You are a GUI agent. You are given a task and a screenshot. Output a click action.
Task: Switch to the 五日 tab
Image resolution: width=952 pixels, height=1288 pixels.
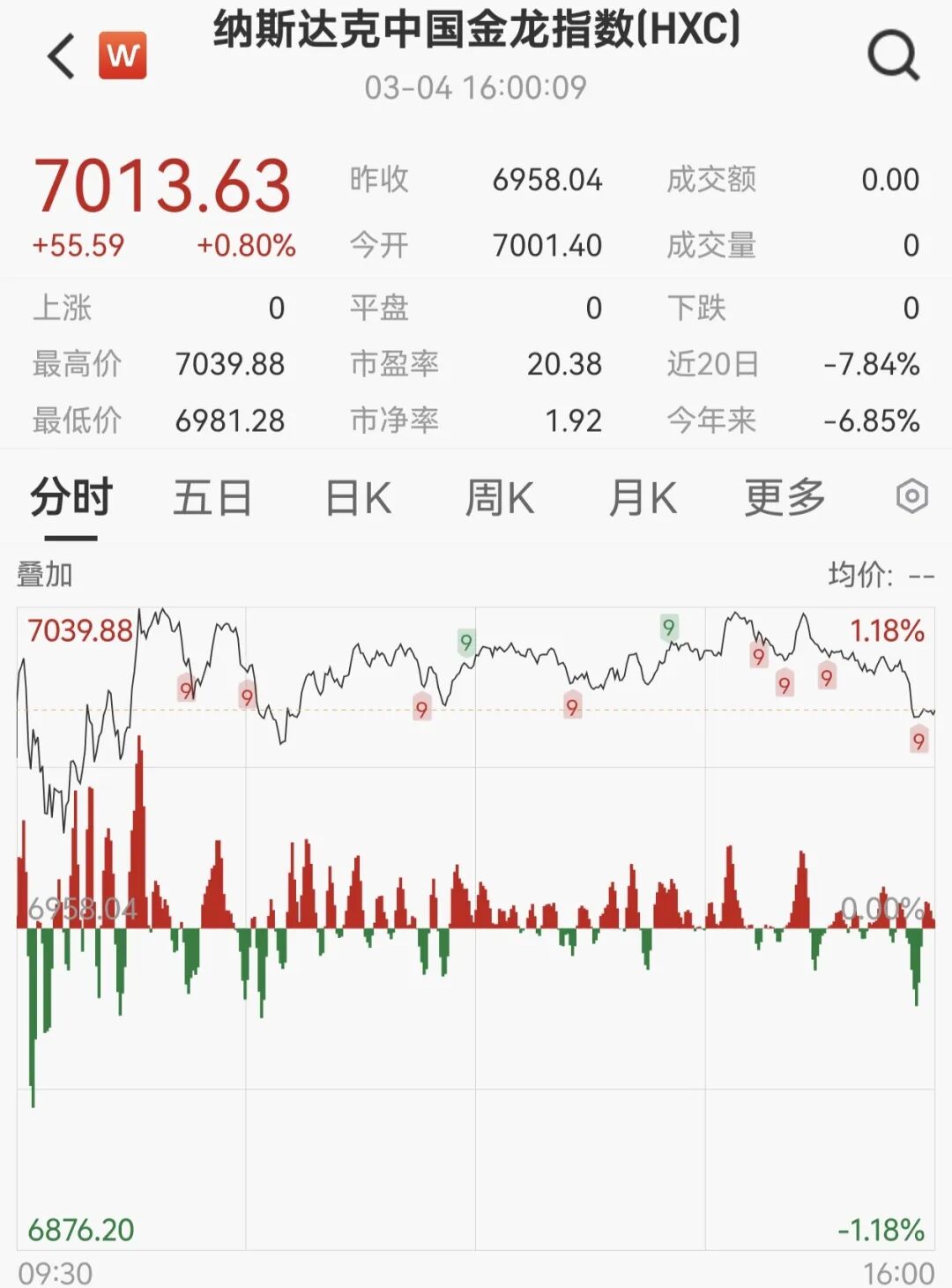pyautogui.click(x=212, y=498)
